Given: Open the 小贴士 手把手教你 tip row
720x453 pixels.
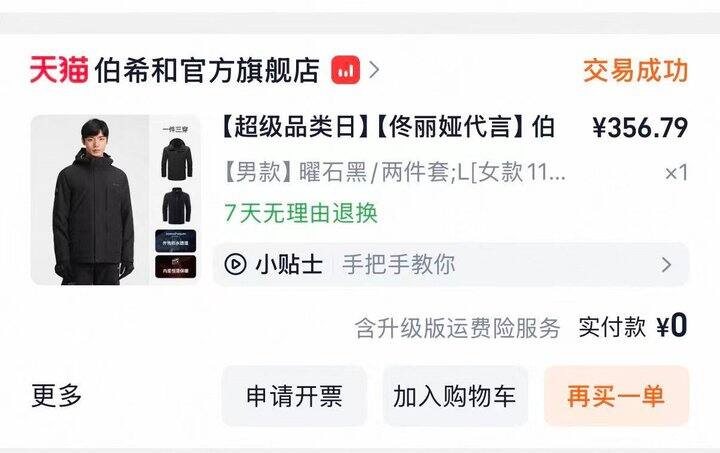Looking at the screenshot, I should (451, 265).
